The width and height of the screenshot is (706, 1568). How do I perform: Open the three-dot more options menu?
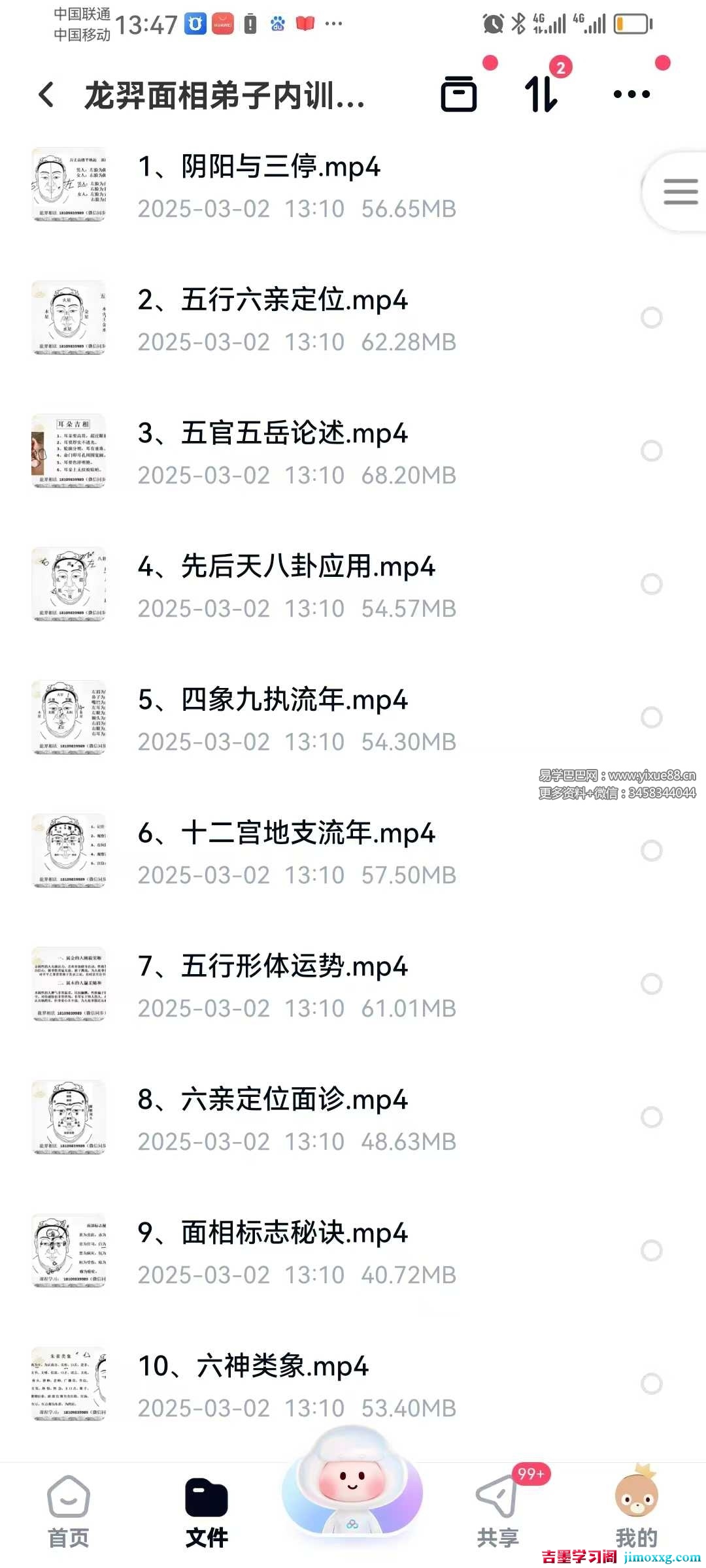[x=629, y=95]
